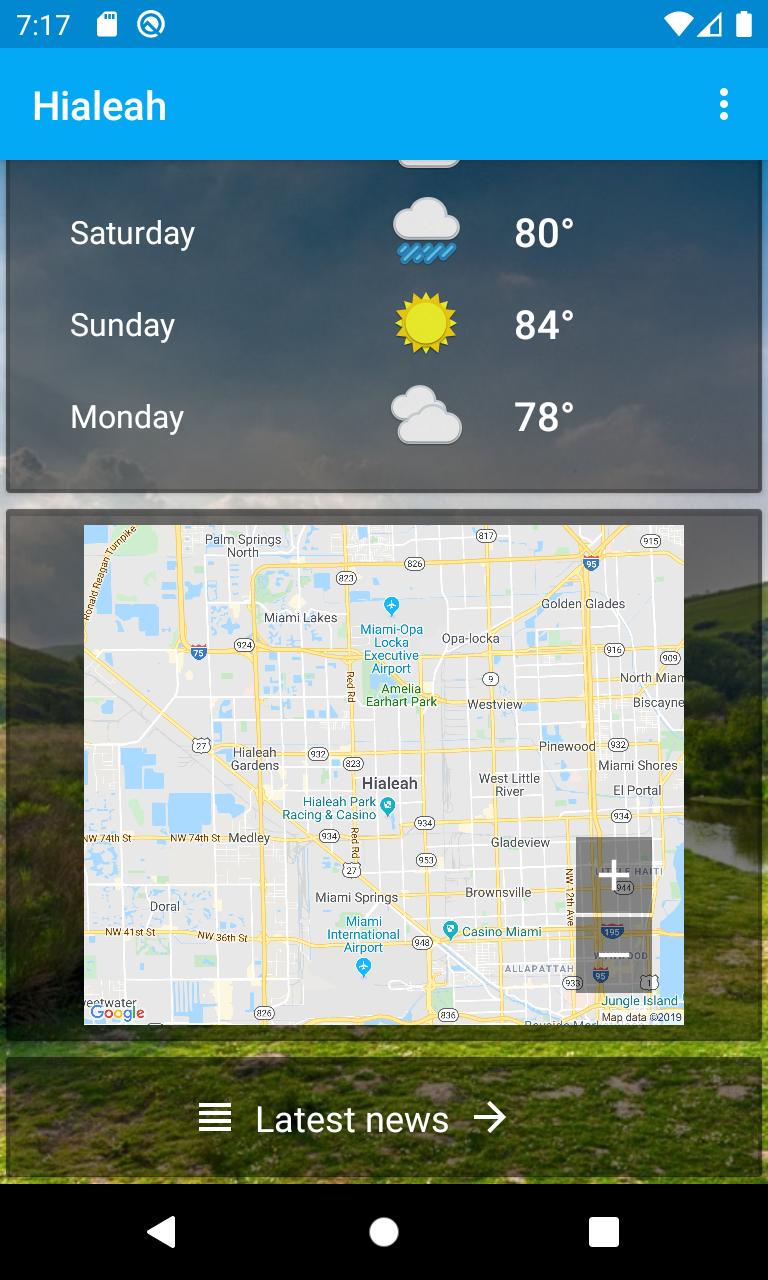The image size is (768, 1280).
Task: Zoom in using the map plus button
Action: click(x=612, y=876)
